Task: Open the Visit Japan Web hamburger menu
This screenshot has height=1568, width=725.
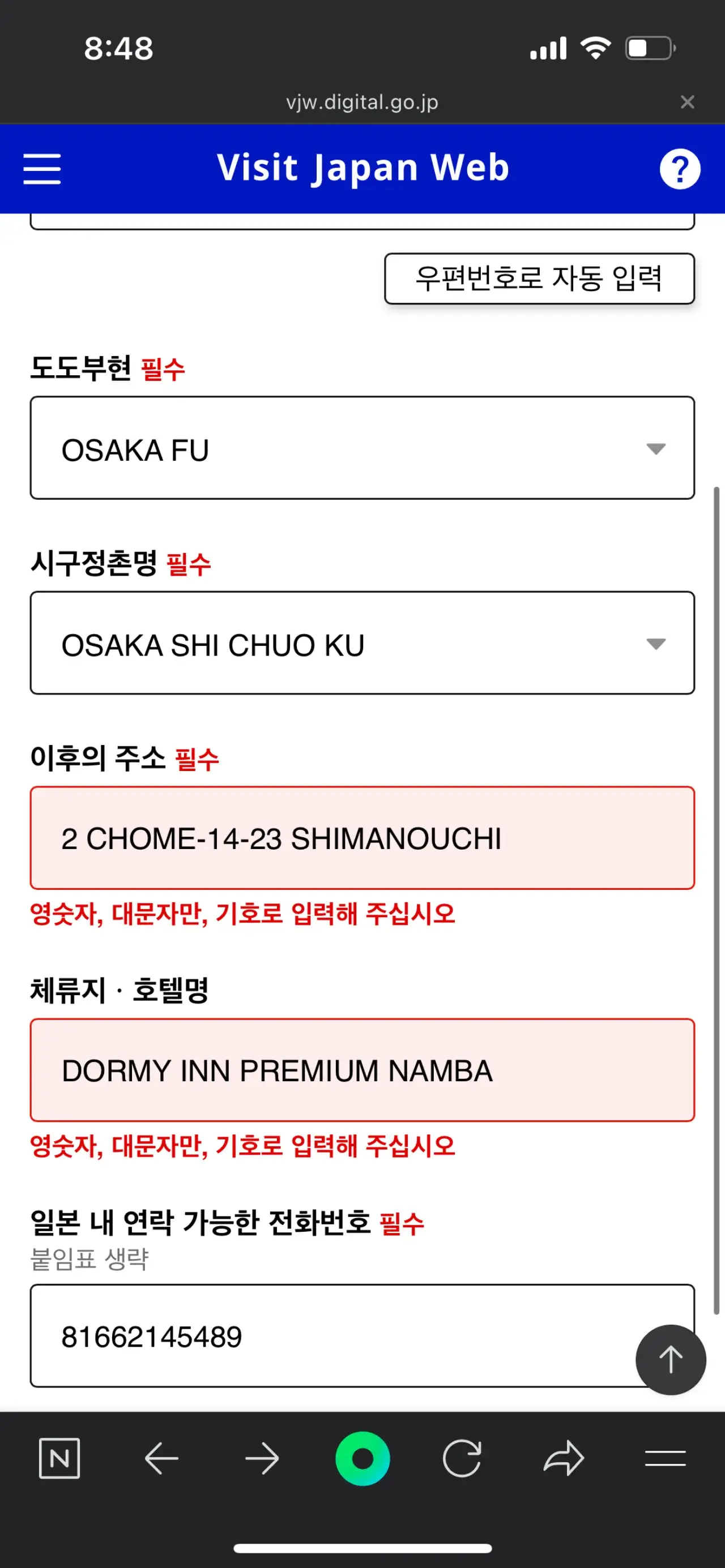Action: pyautogui.click(x=42, y=169)
